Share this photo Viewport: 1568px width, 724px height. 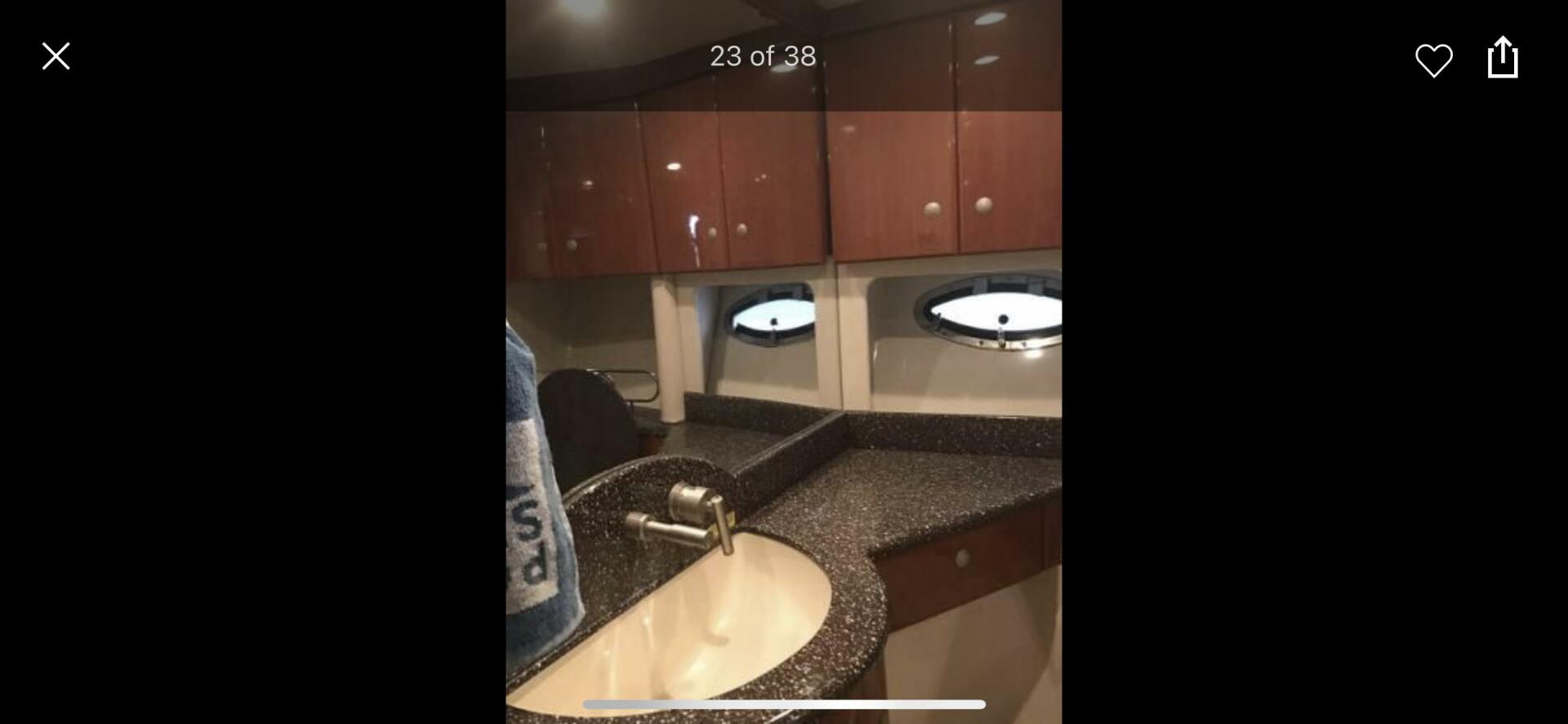(x=1502, y=57)
